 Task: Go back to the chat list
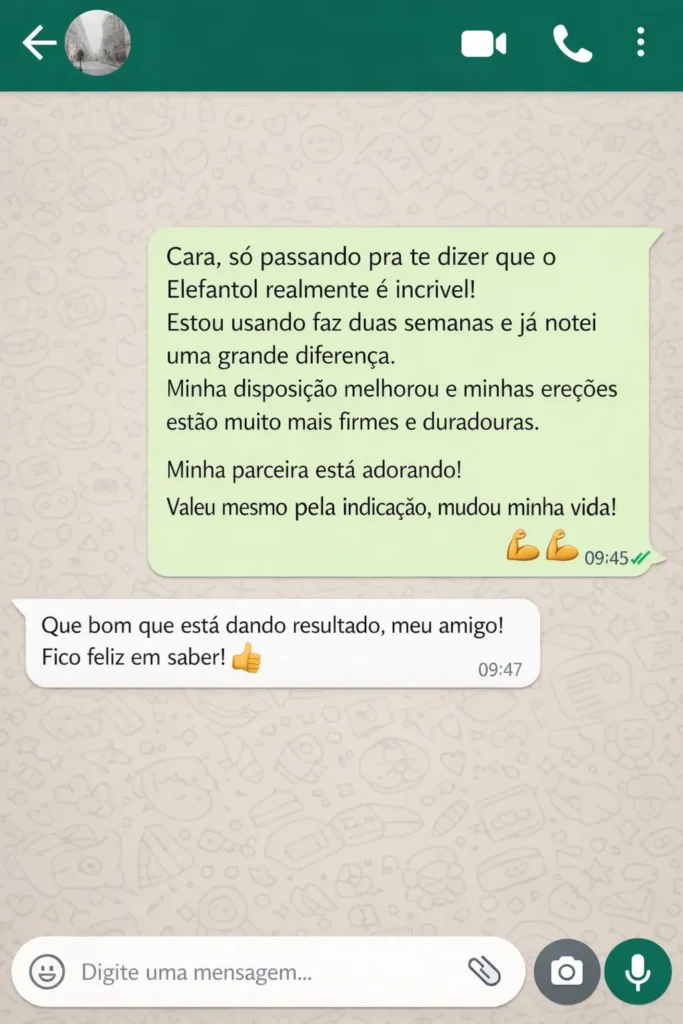click(38, 43)
